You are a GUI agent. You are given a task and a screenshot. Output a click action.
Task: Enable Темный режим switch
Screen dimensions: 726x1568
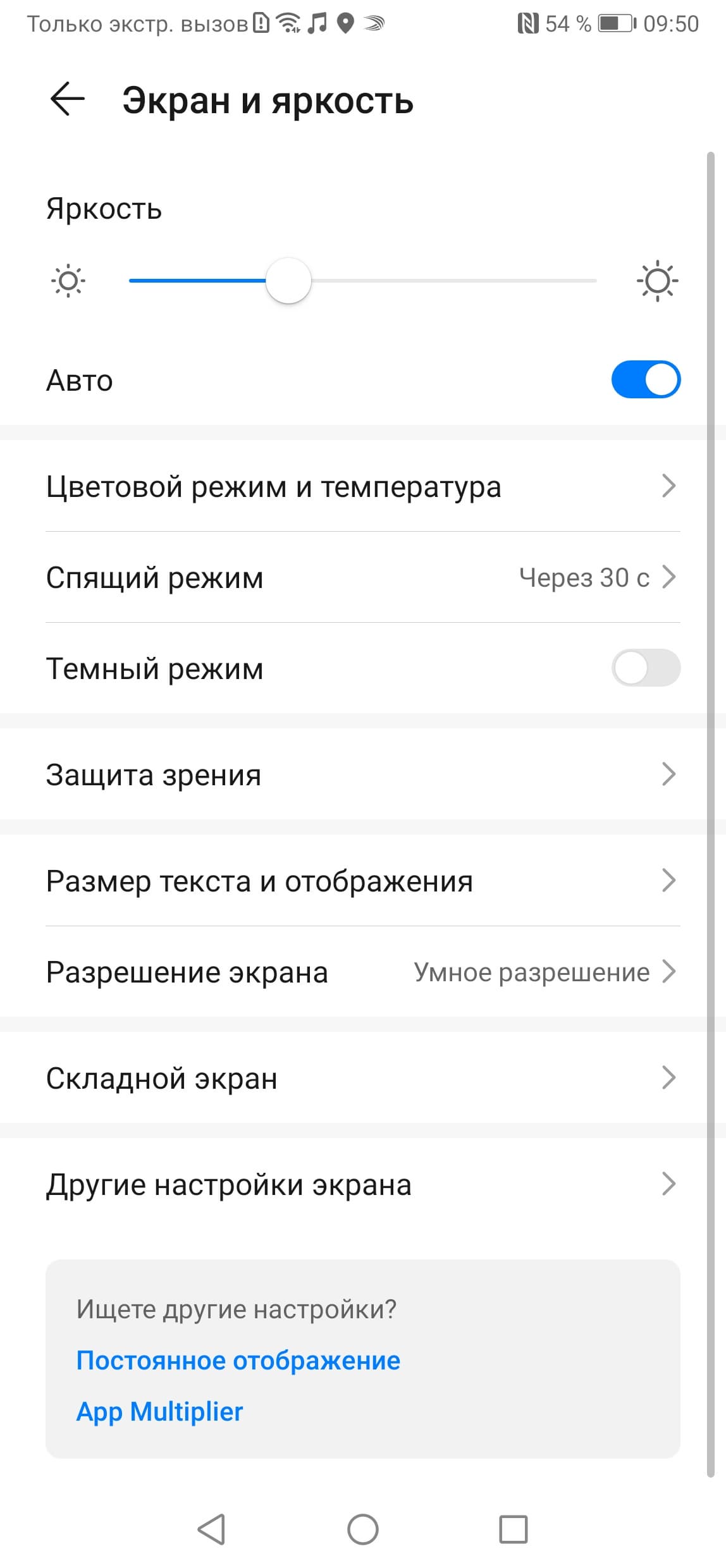[645, 668]
